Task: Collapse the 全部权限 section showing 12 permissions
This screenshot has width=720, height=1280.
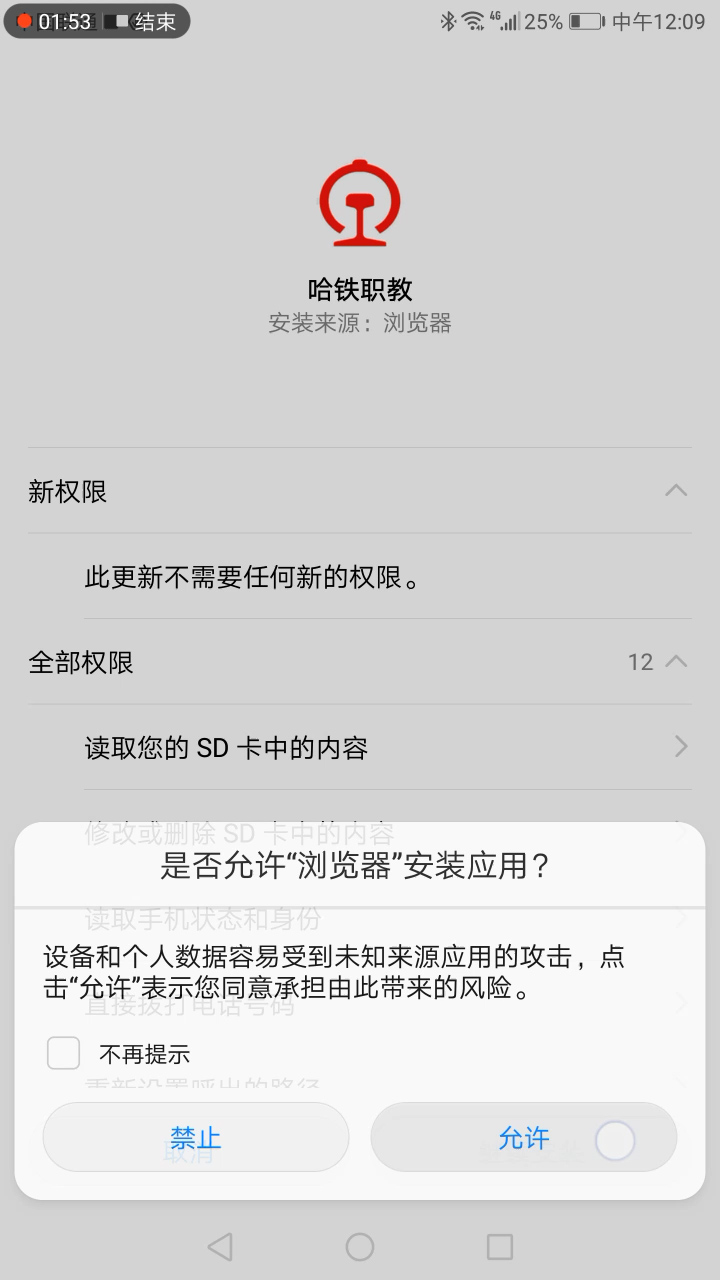Action: click(678, 662)
